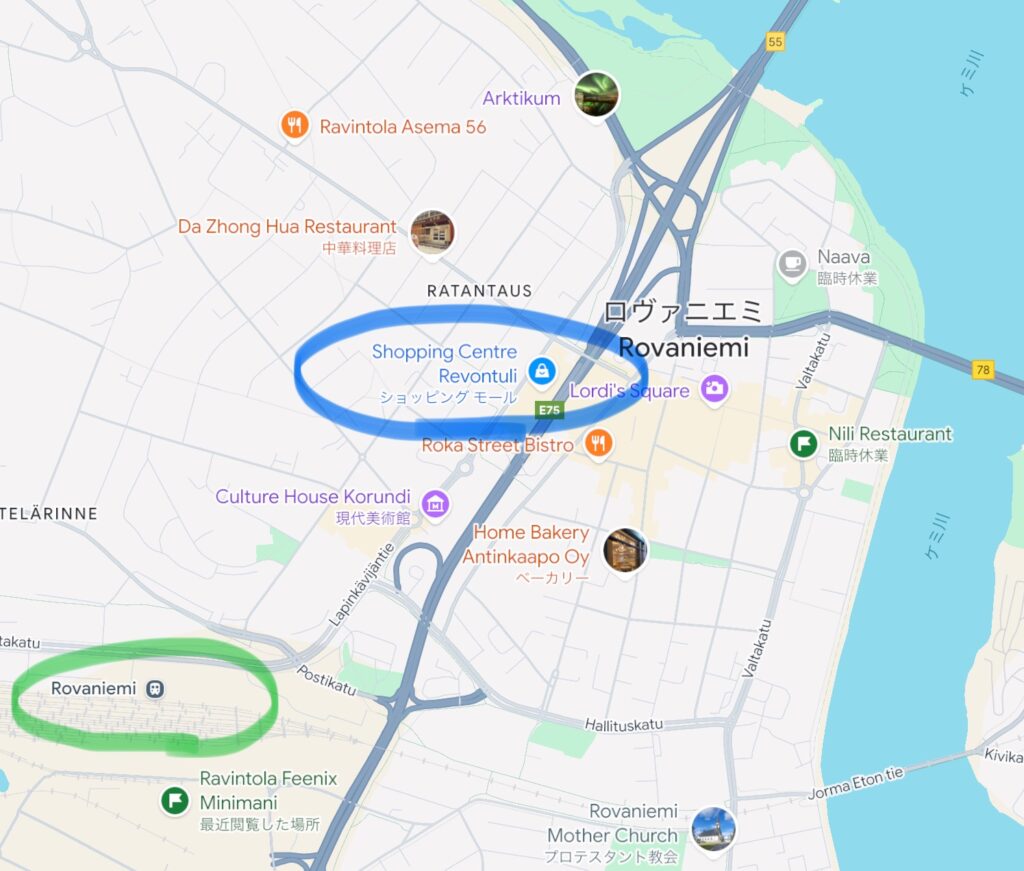Select the Lordi's Square camera pin

click(713, 388)
